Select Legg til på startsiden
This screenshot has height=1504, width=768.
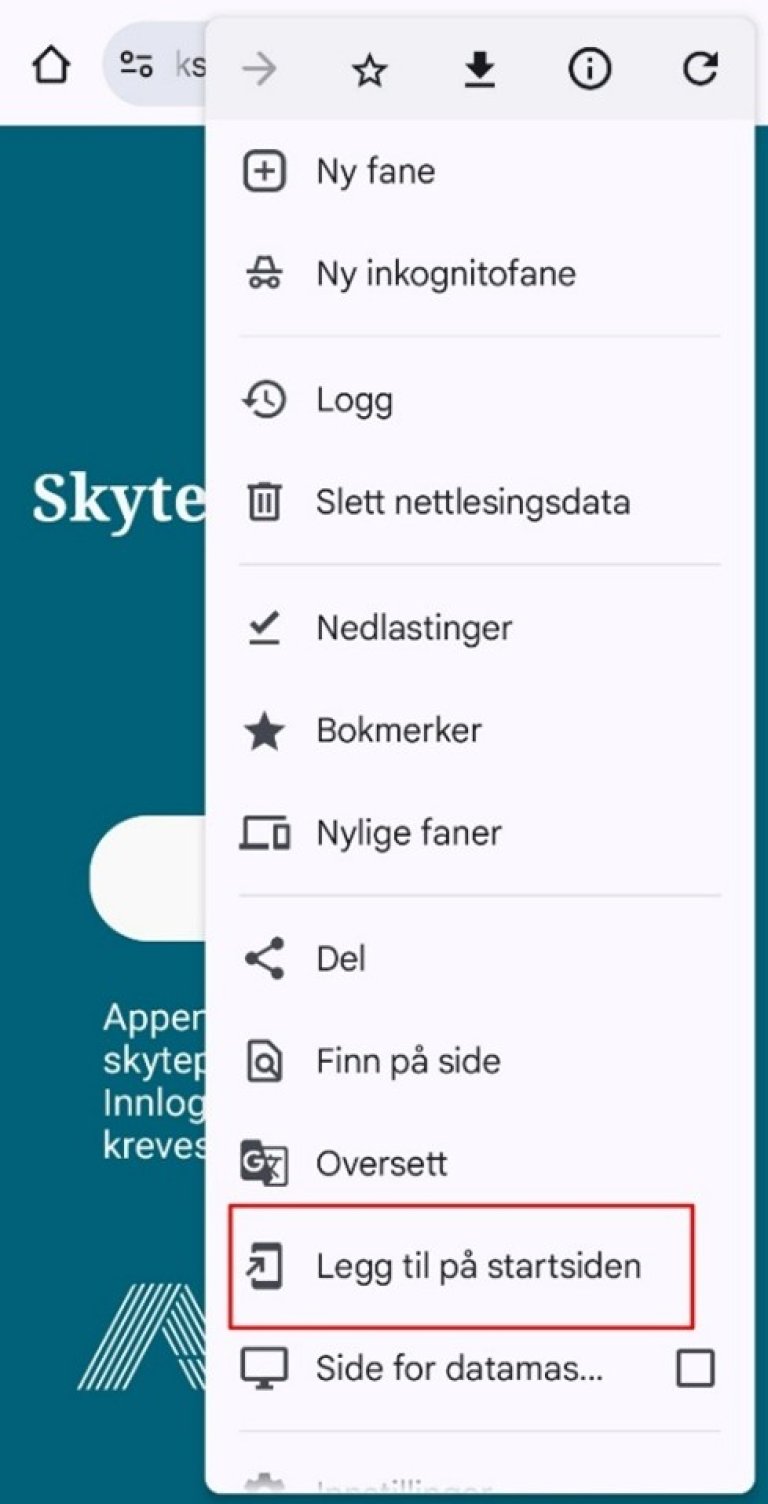click(477, 1266)
